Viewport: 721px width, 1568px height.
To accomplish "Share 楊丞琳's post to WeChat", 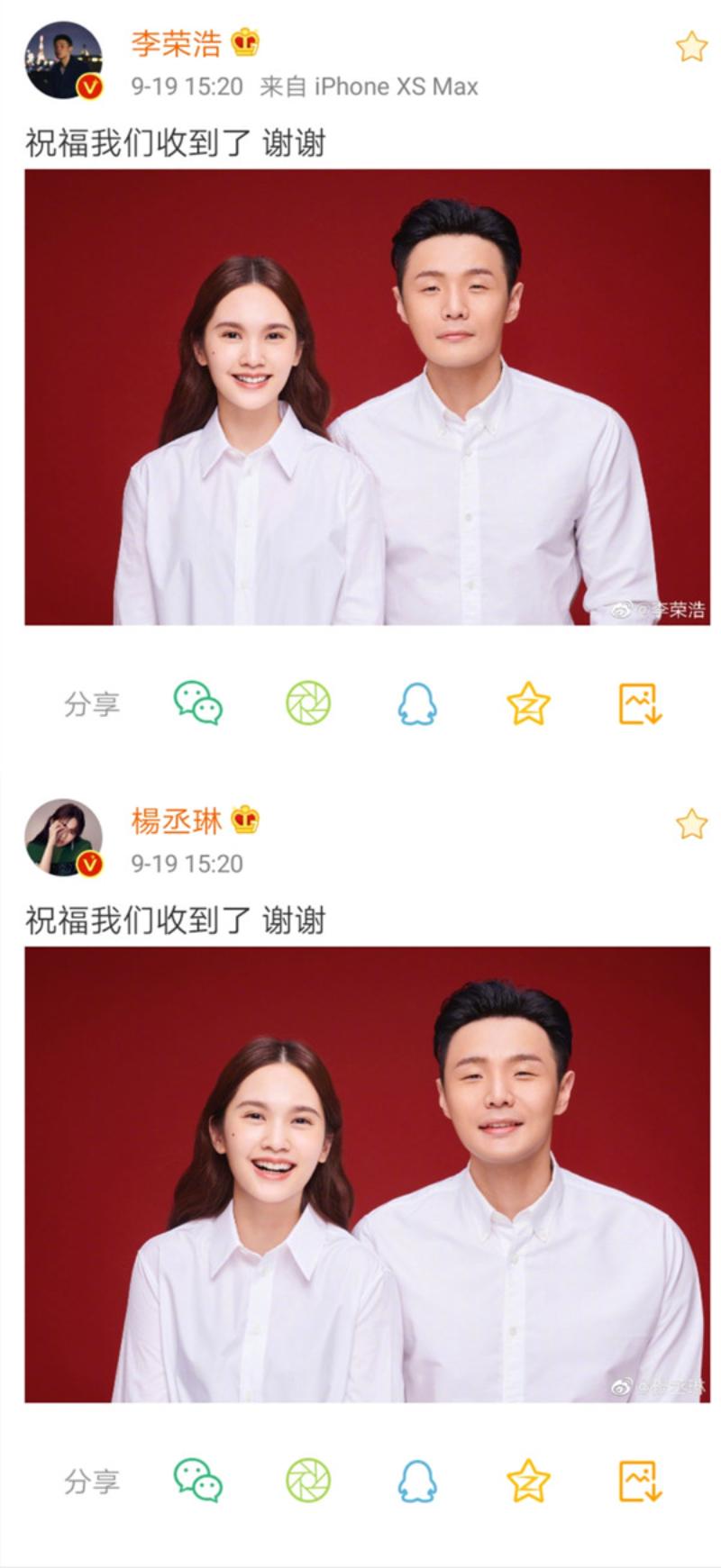I will pos(198,1481).
